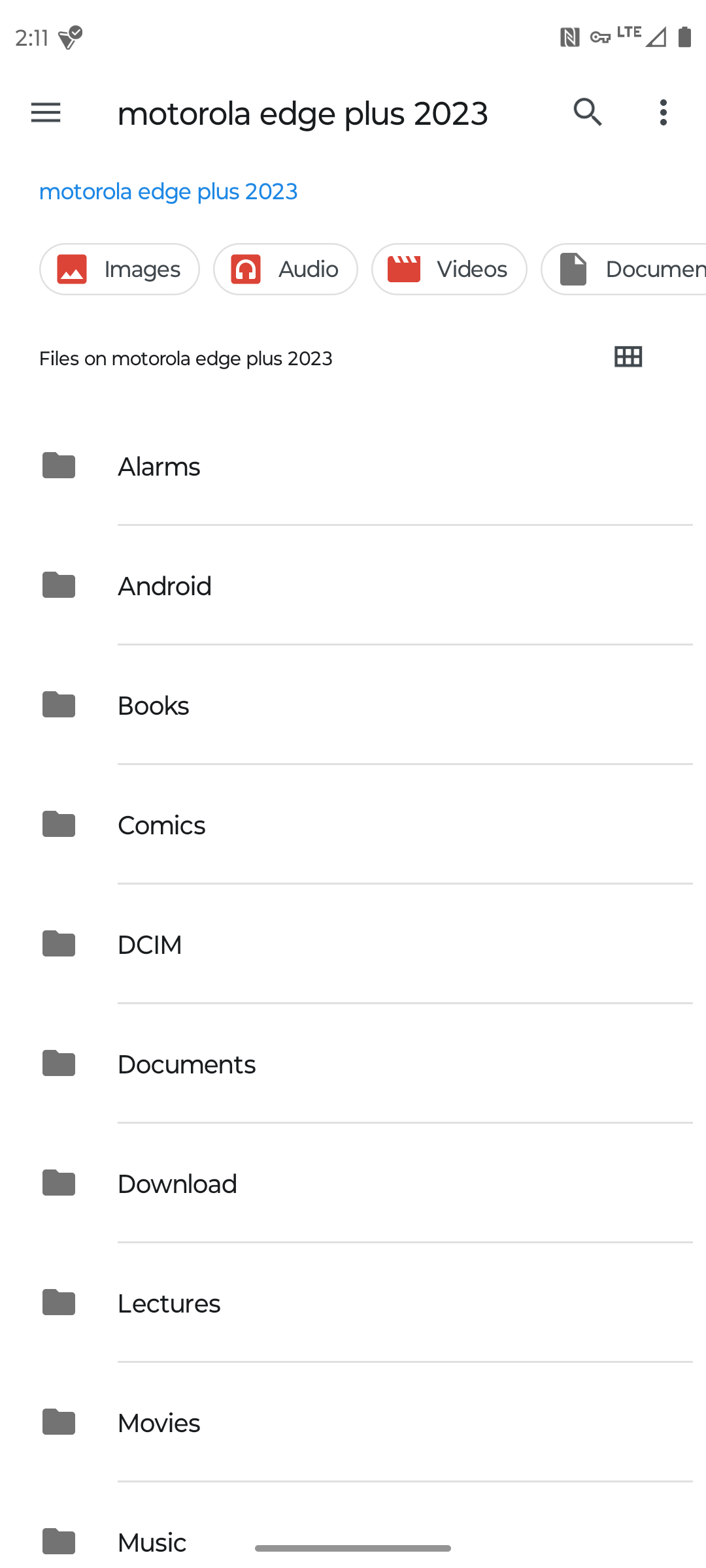Select the Documents filter chip
Viewport: 706px width, 1568px height.
[x=624, y=269]
